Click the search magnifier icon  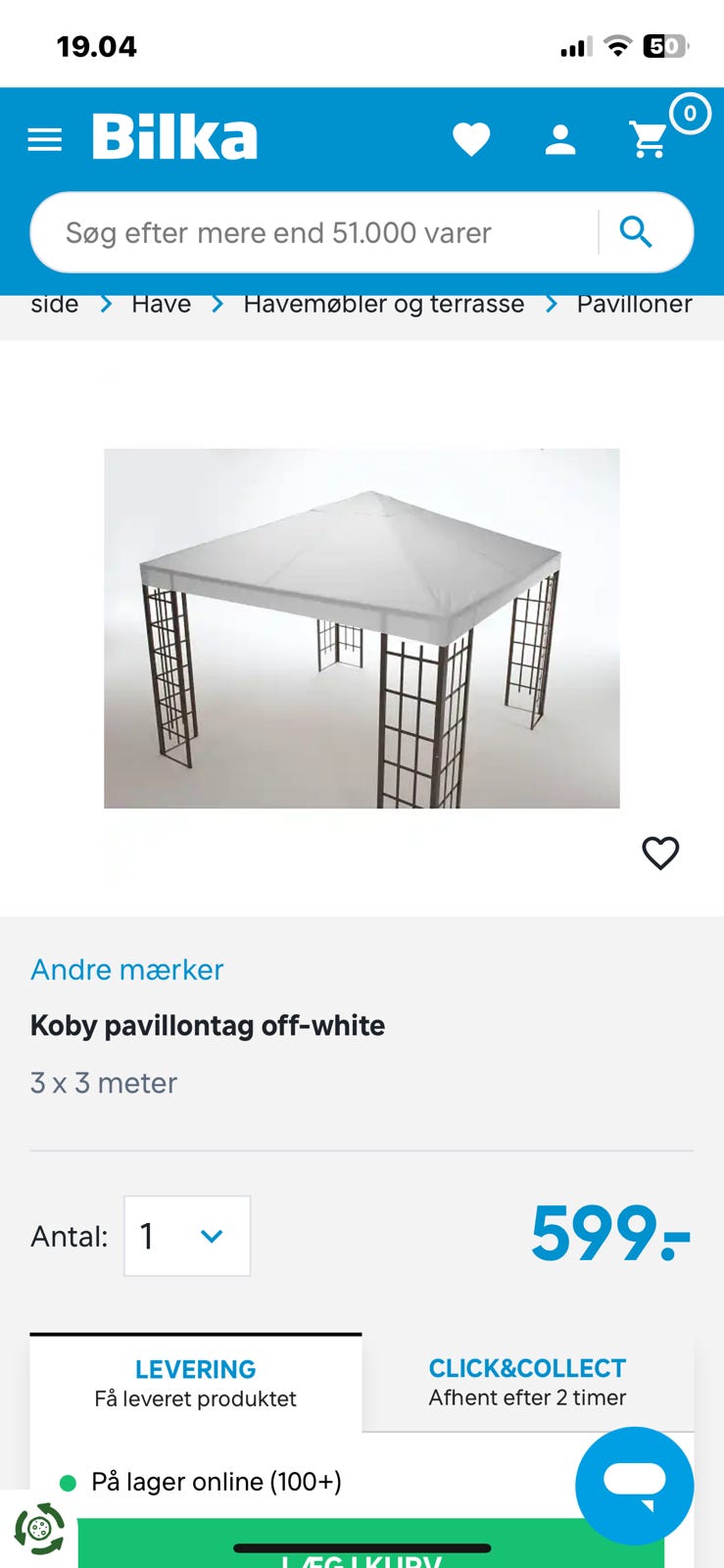coord(636,232)
